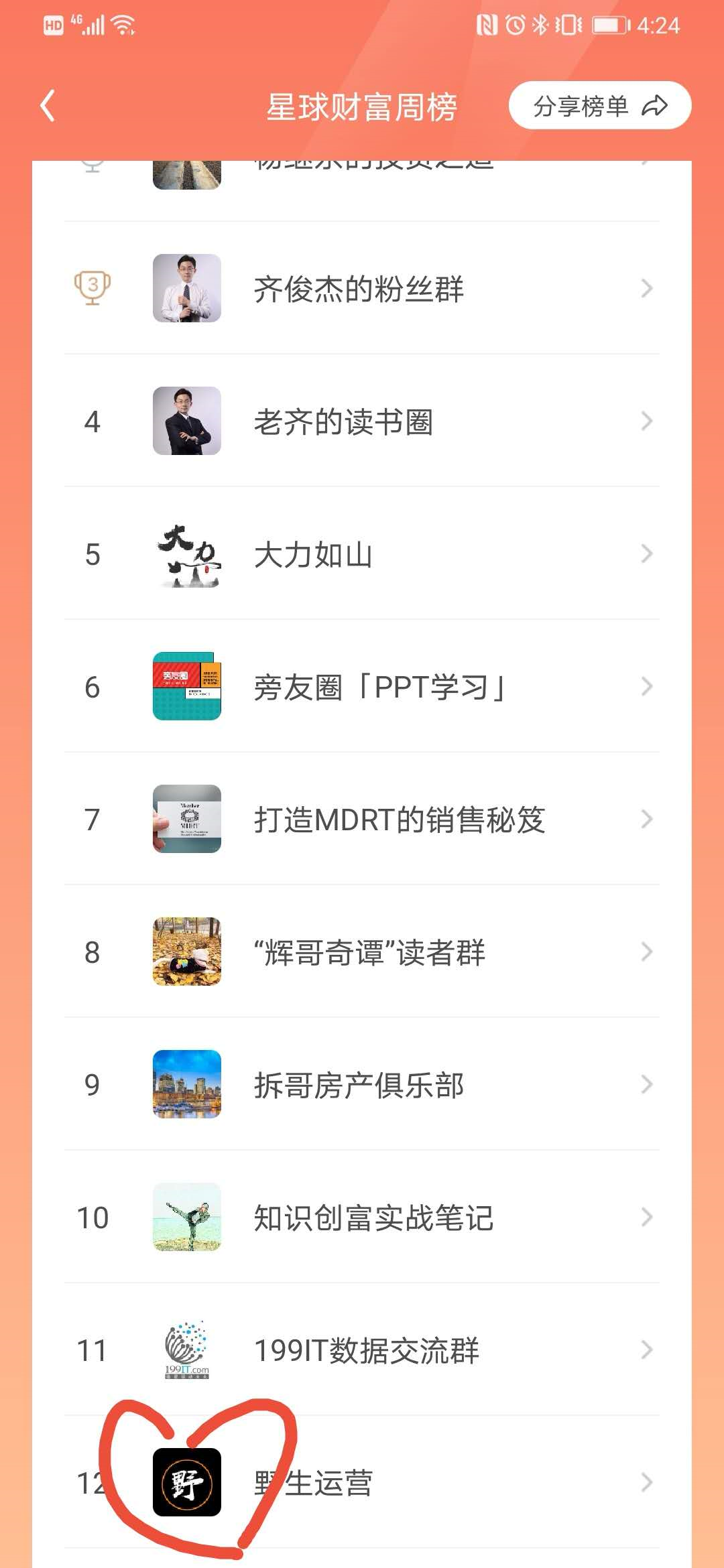Open the 老齐的读书圈 group
The height and width of the screenshot is (1568, 724).
click(343, 421)
